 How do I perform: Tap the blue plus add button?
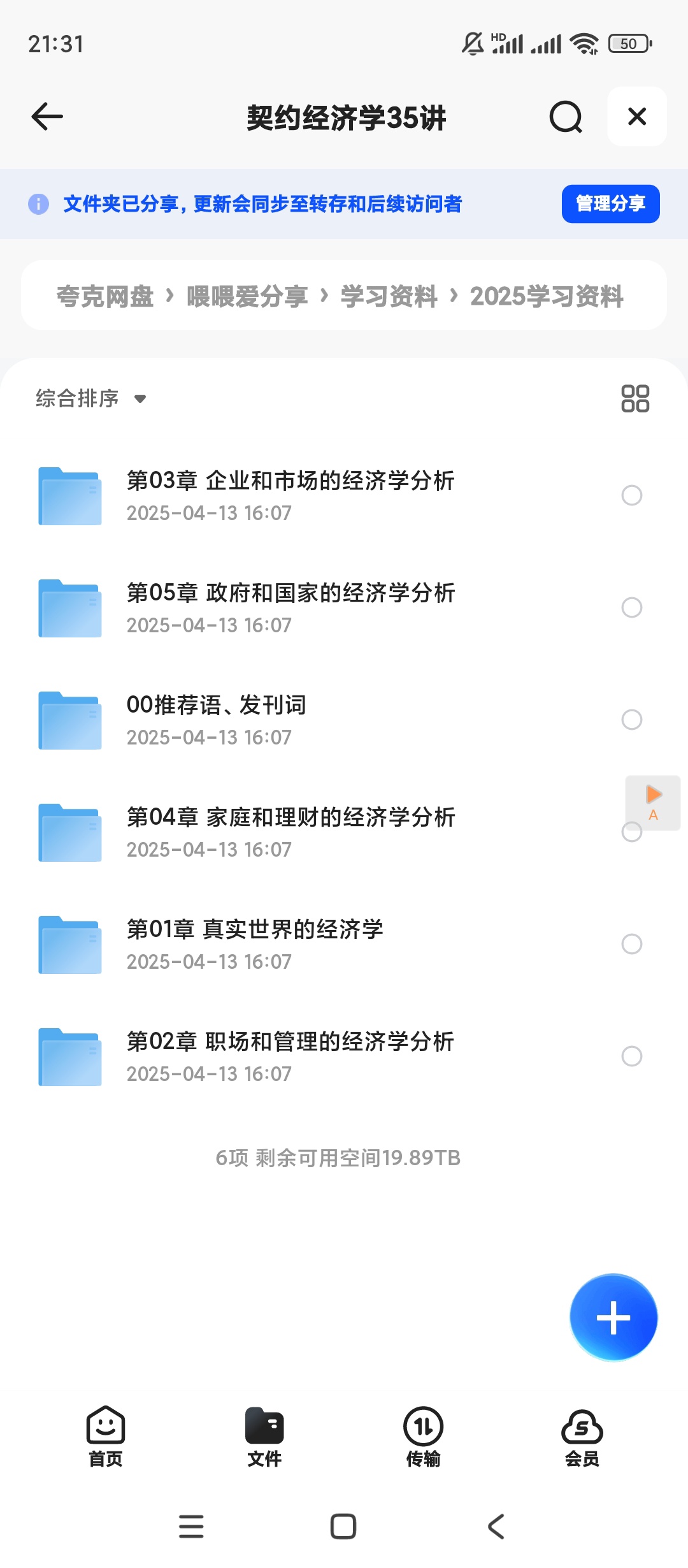coord(613,1317)
